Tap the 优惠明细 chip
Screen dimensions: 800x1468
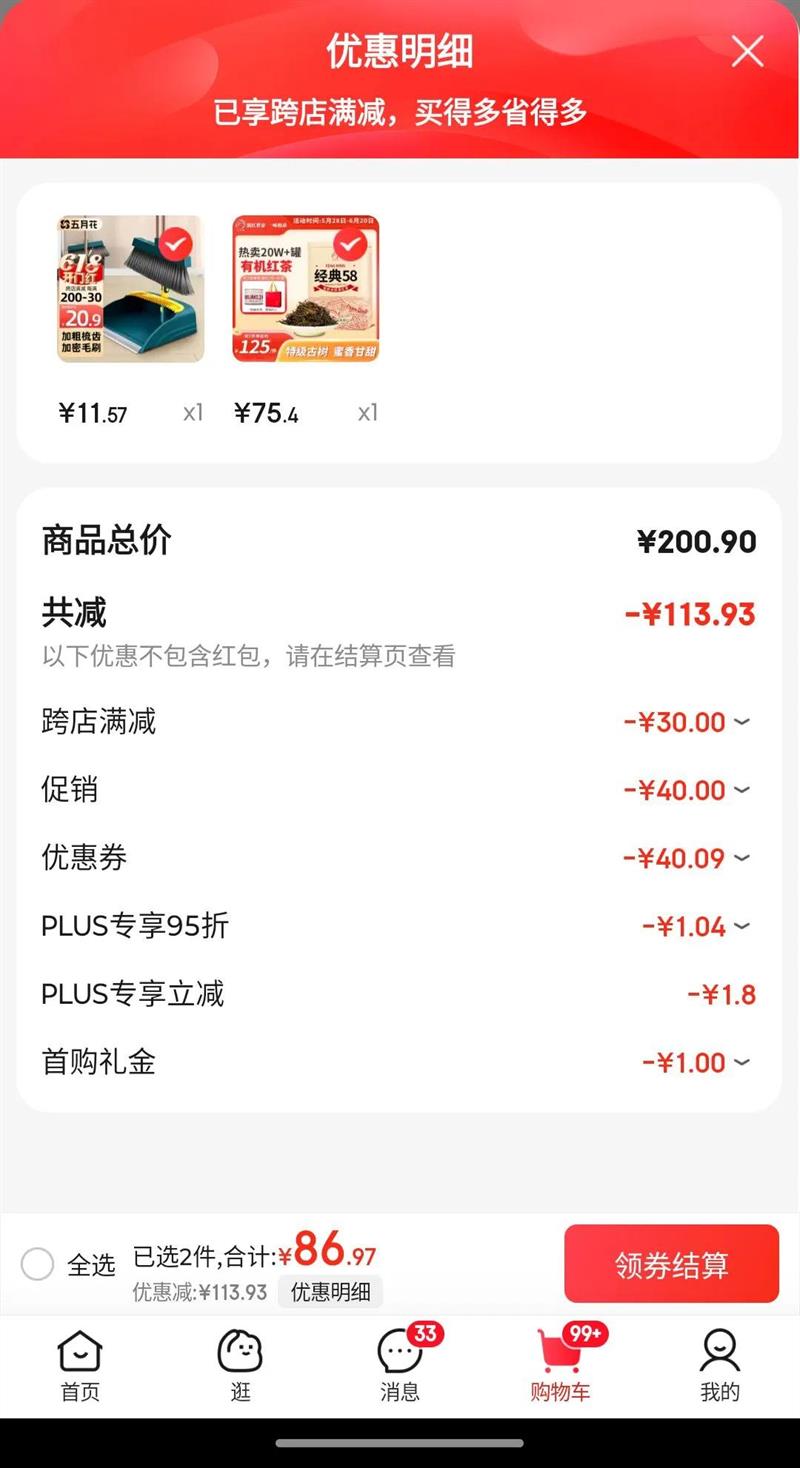(330, 1292)
